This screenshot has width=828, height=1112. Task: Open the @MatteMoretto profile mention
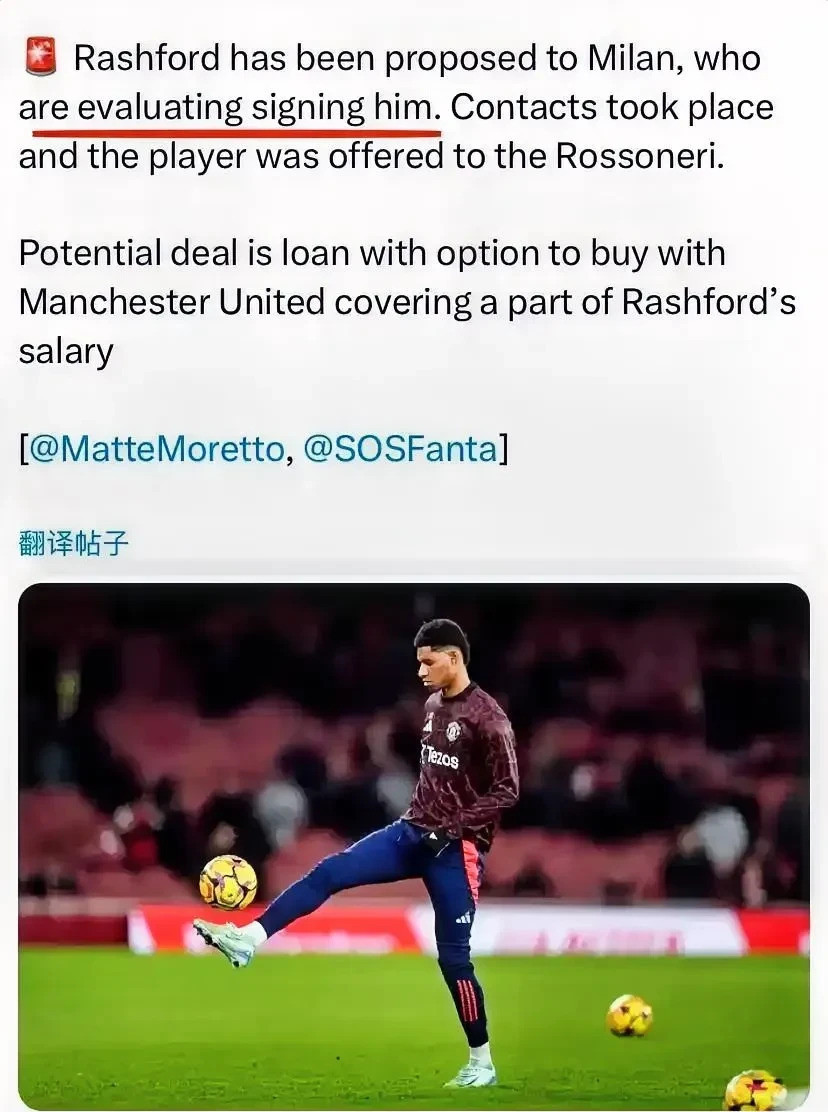point(157,449)
